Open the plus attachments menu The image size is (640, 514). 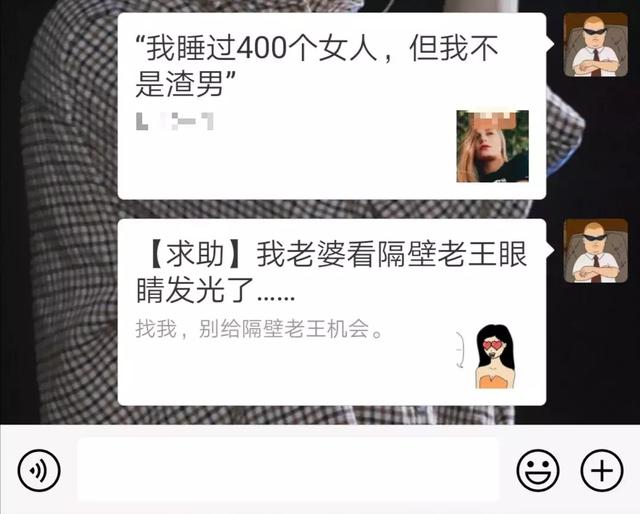tap(601, 469)
